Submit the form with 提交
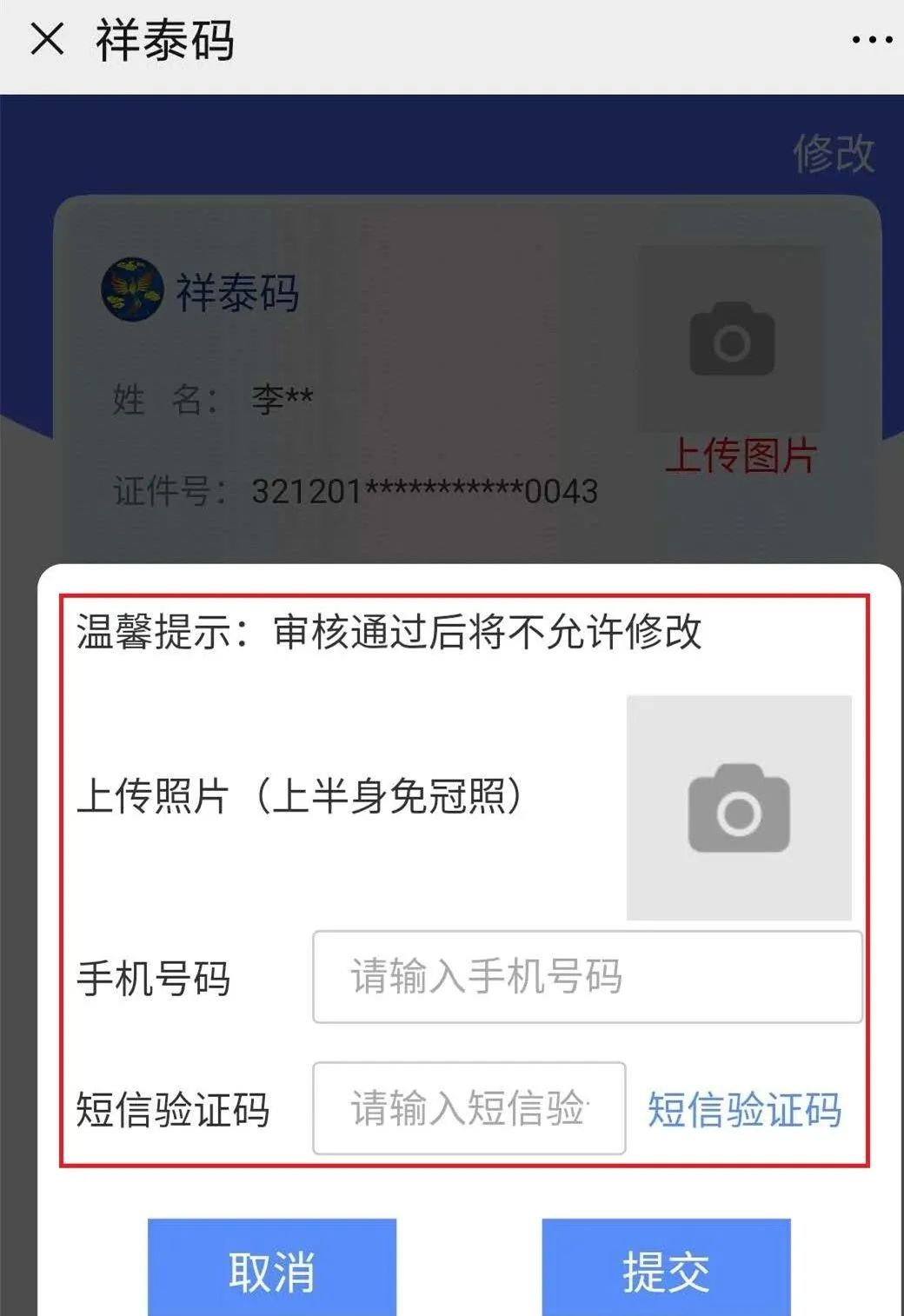 click(666, 1270)
